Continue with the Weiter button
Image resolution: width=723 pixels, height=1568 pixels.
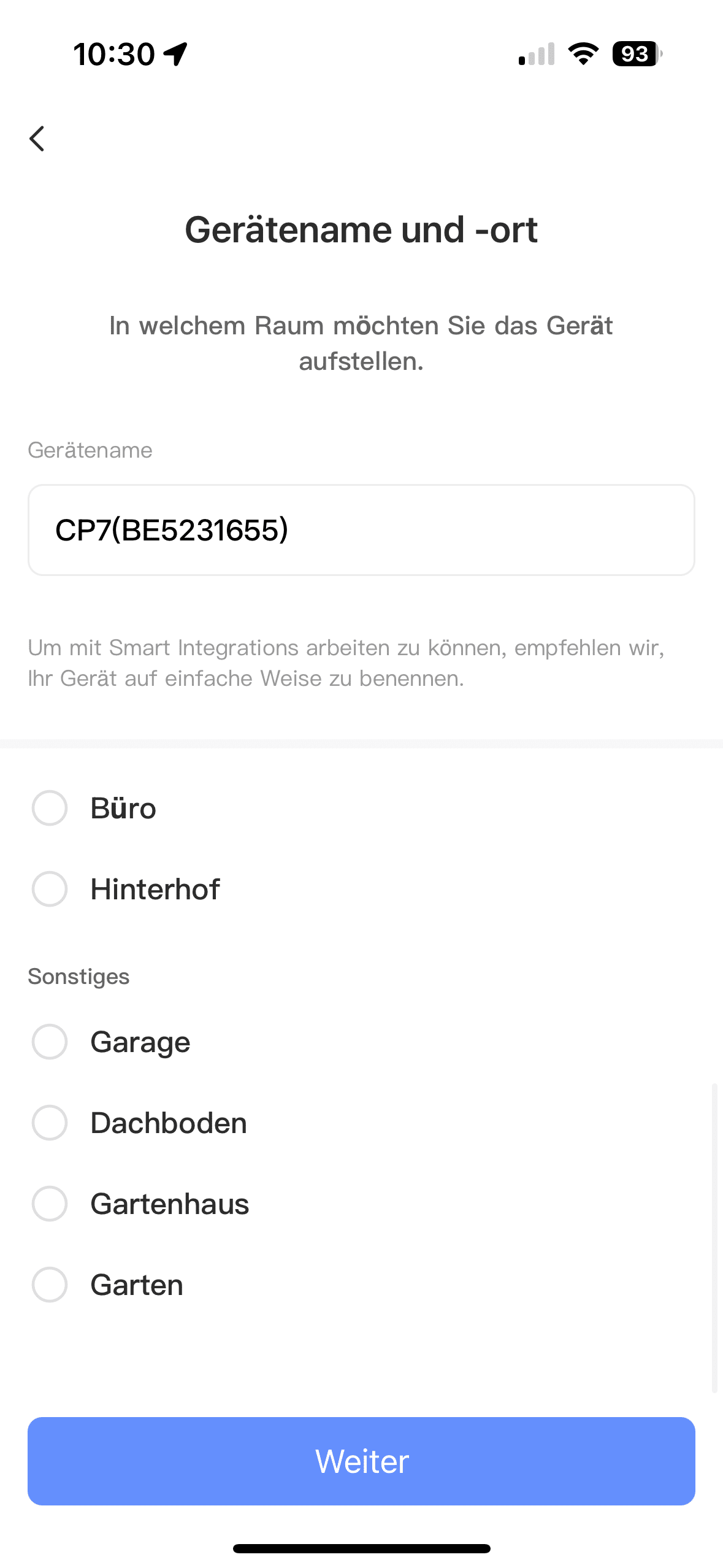[x=361, y=1461]
